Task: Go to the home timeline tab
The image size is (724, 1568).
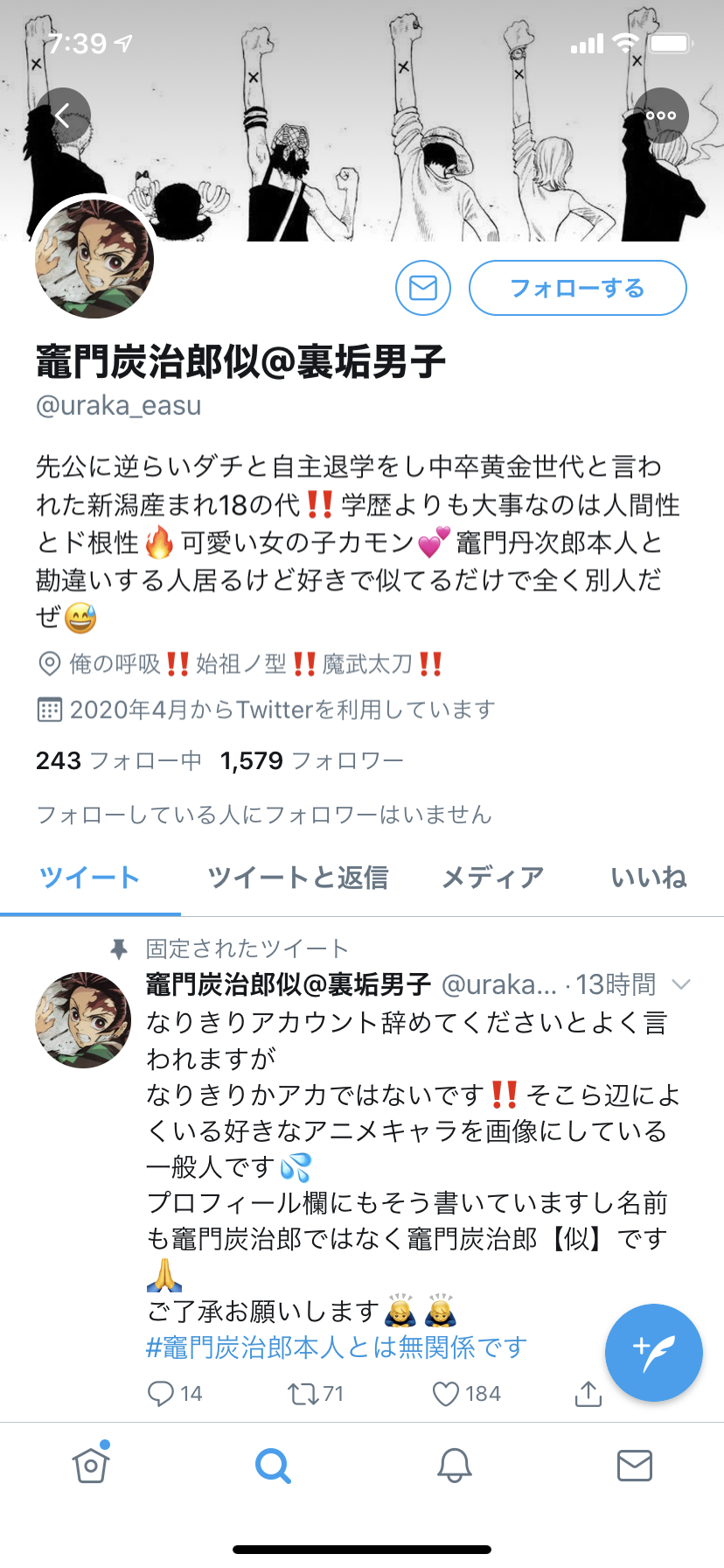Action: click(91, 1463)
